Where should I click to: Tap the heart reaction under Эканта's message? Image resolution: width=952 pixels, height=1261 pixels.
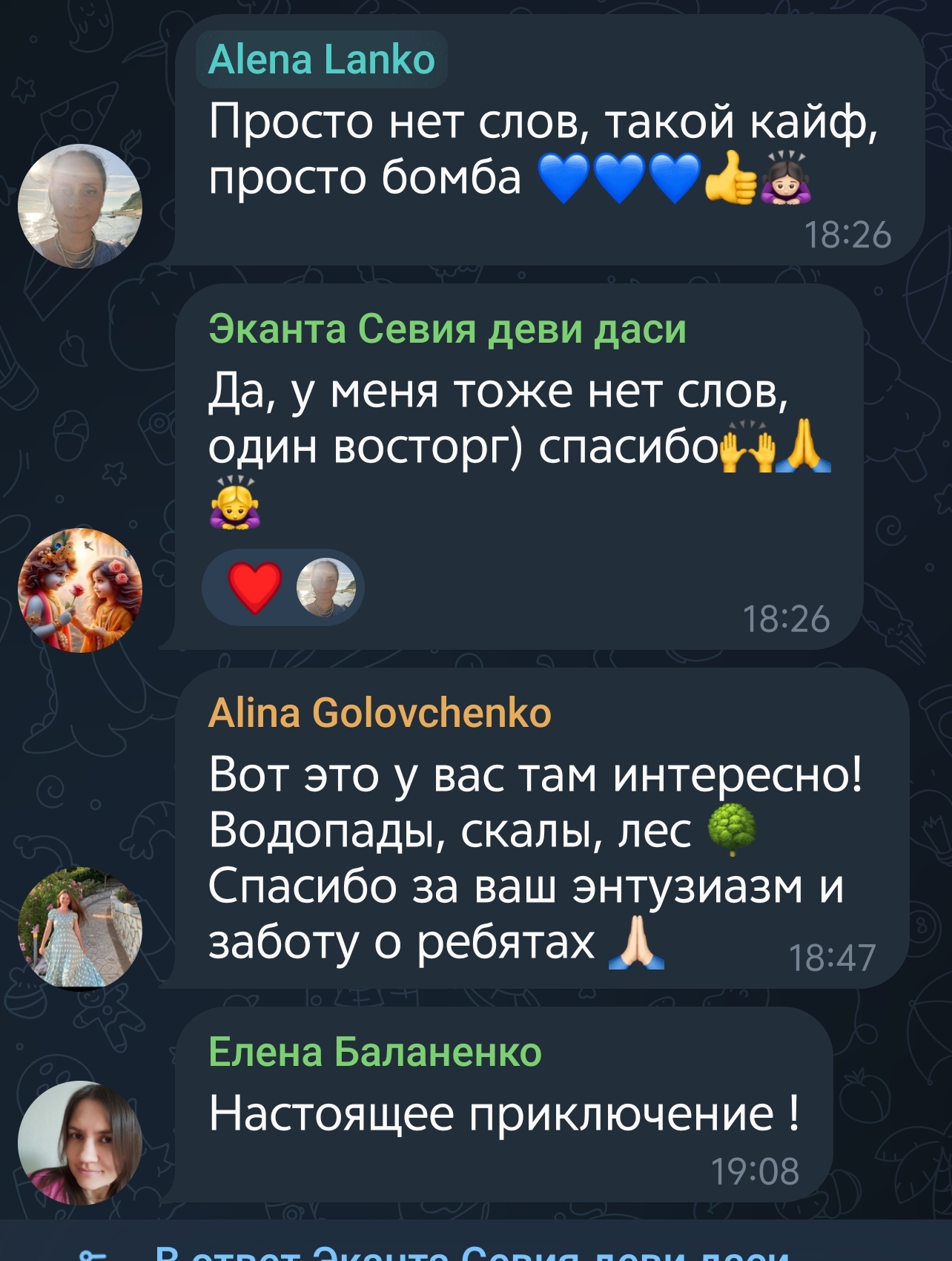coord(256,587)
